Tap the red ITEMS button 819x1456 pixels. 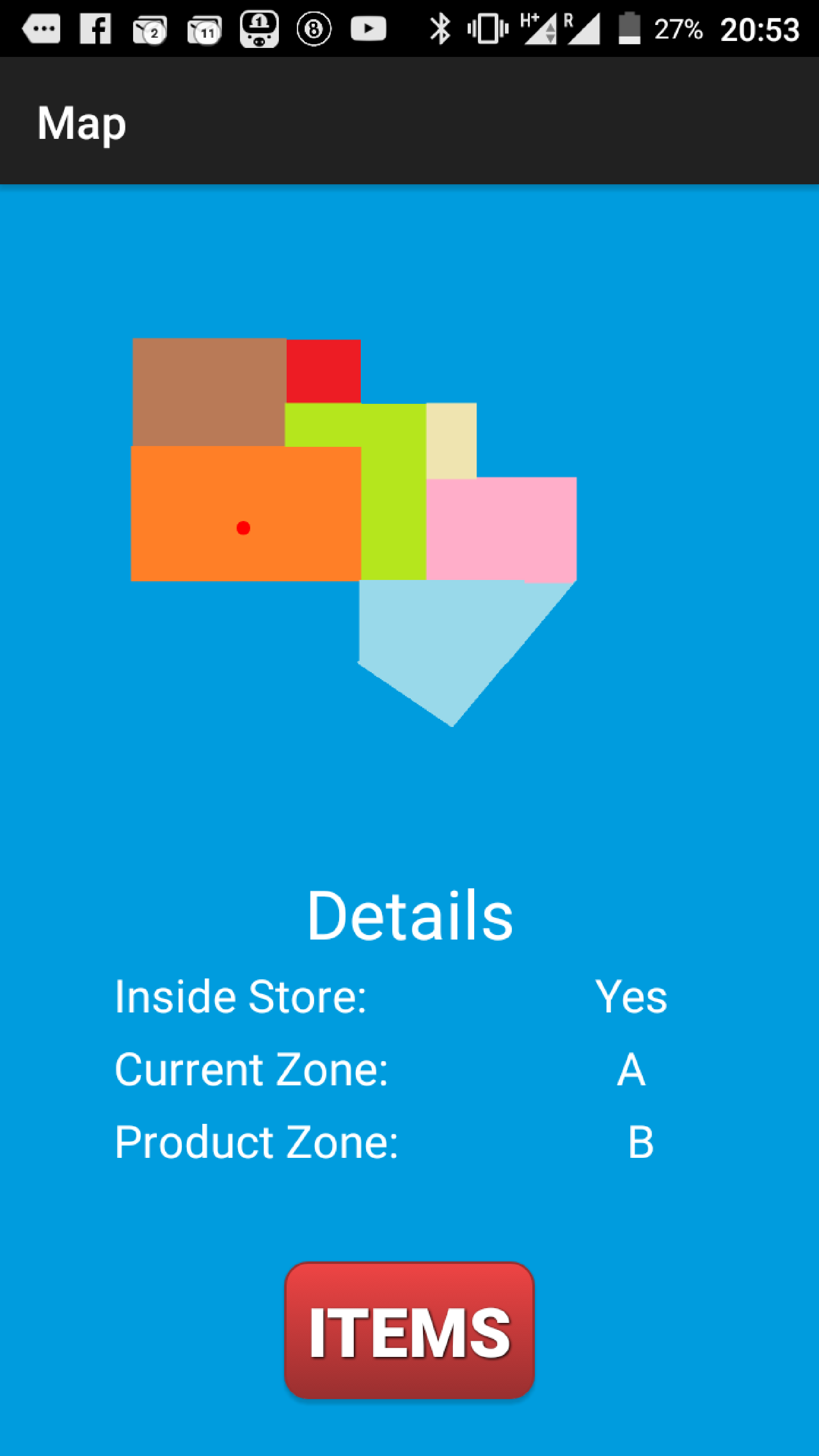click(409, 1331)
